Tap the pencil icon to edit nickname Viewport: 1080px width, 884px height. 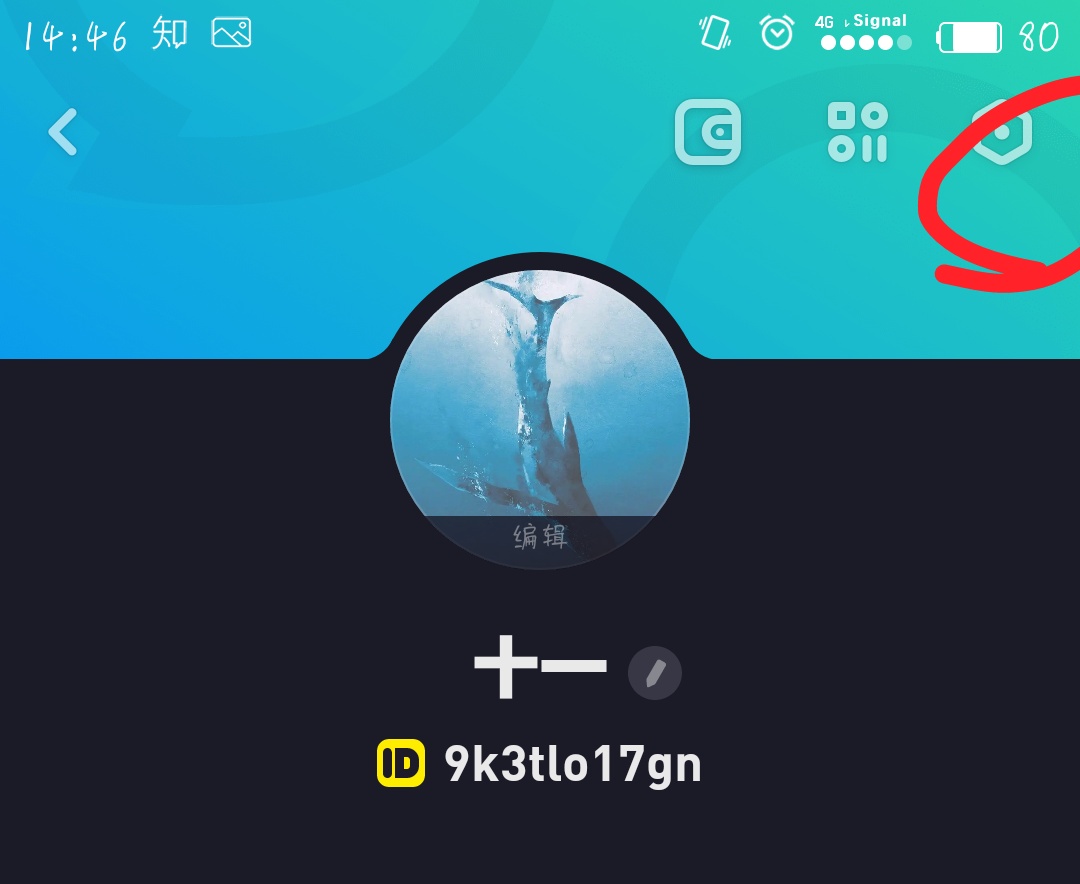[x=655, y=673]
